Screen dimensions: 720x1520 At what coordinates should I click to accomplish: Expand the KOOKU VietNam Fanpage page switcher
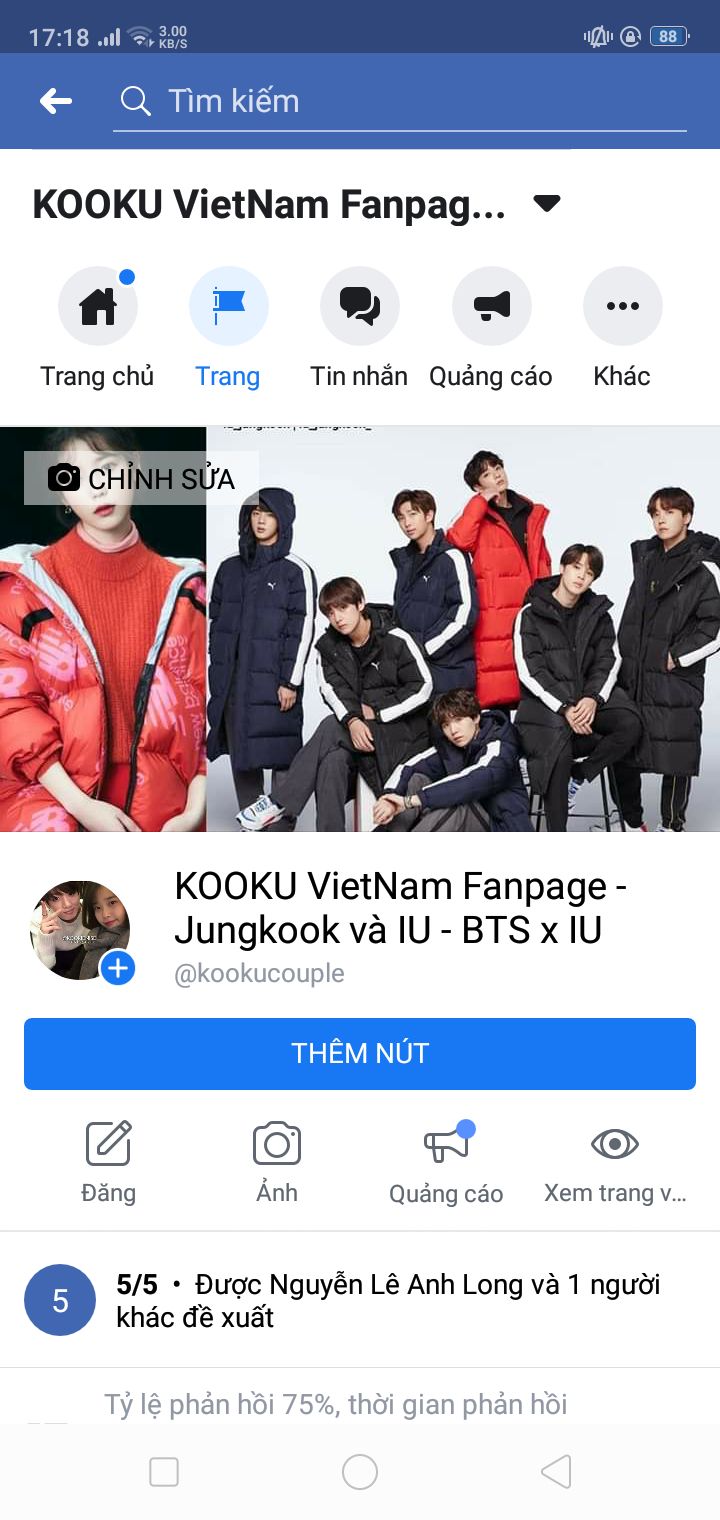pyautogui.click(x=546, y=204)
